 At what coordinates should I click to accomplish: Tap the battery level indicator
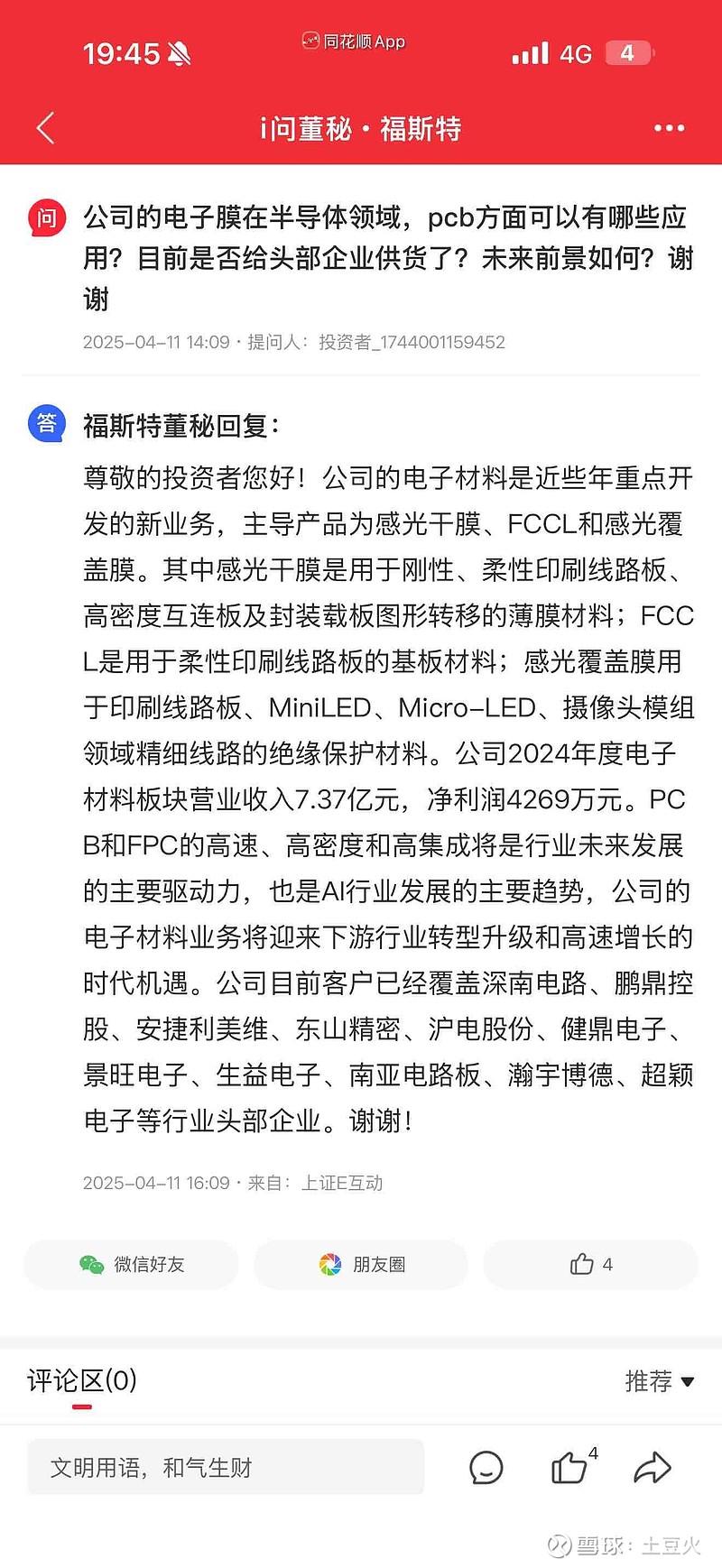point(625,53)
